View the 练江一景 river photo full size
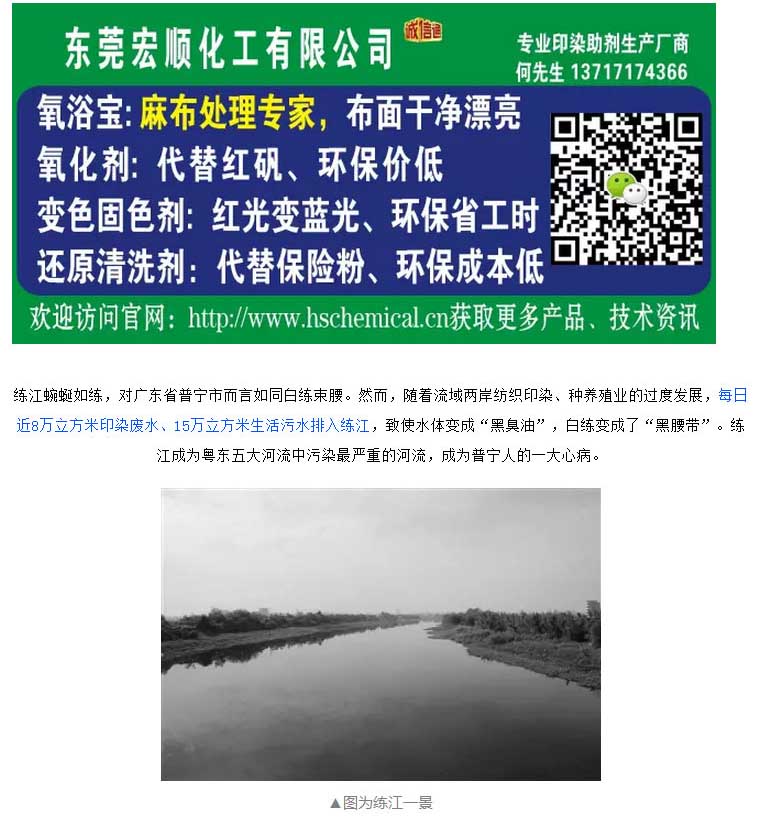This screenshot has height=826, width=762. pyautogui.click(x=380, y=634)
